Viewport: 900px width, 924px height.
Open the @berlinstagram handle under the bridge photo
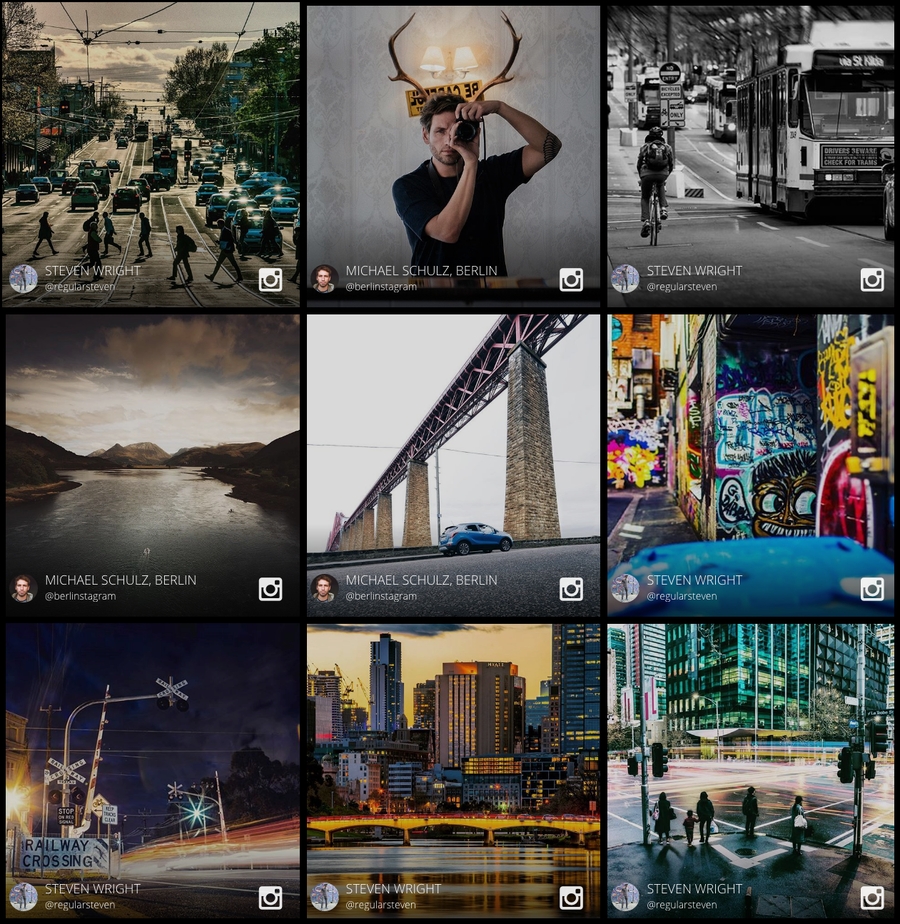coord(382,596)
